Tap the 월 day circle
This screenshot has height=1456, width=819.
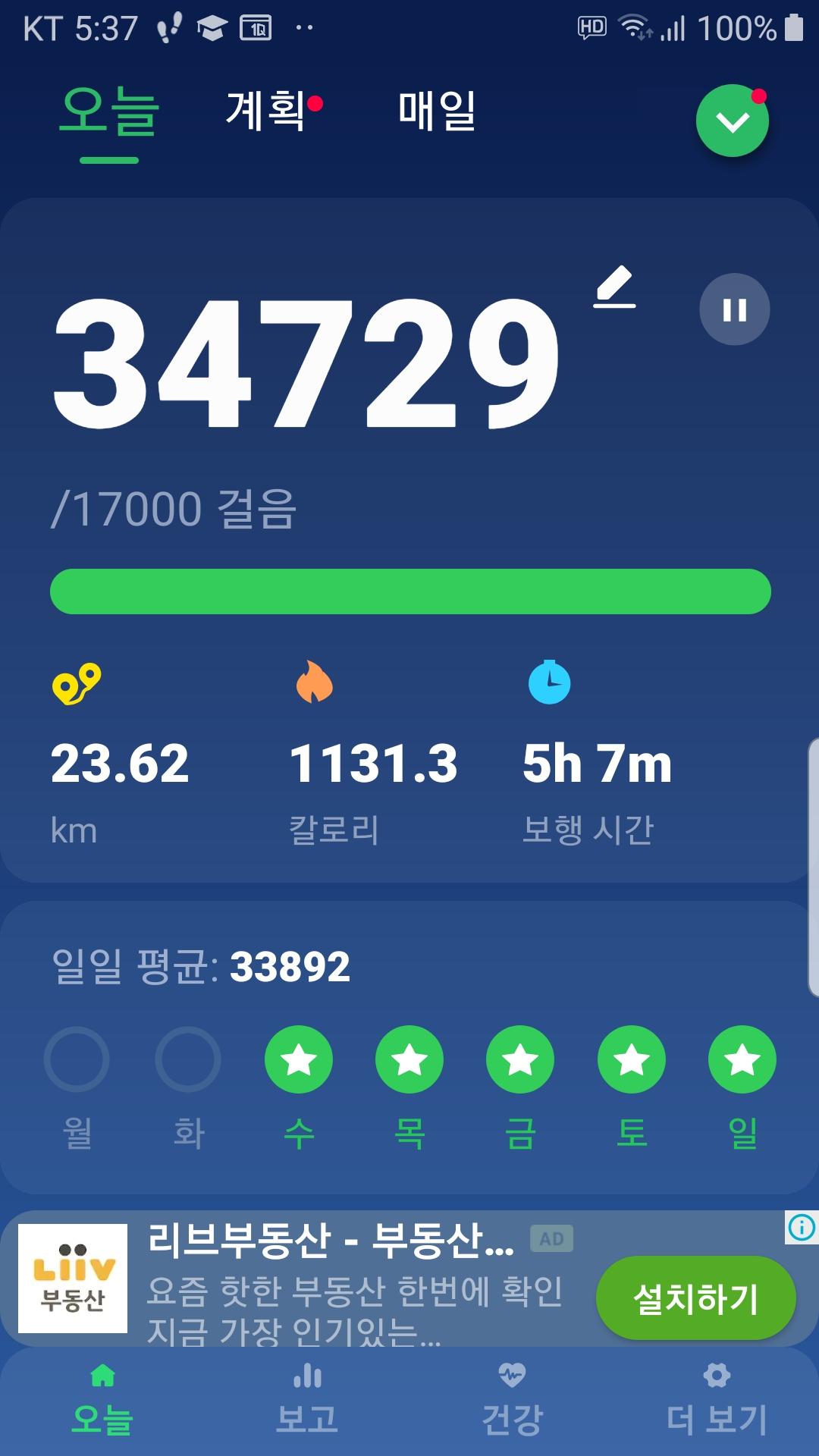(77, 1059)
